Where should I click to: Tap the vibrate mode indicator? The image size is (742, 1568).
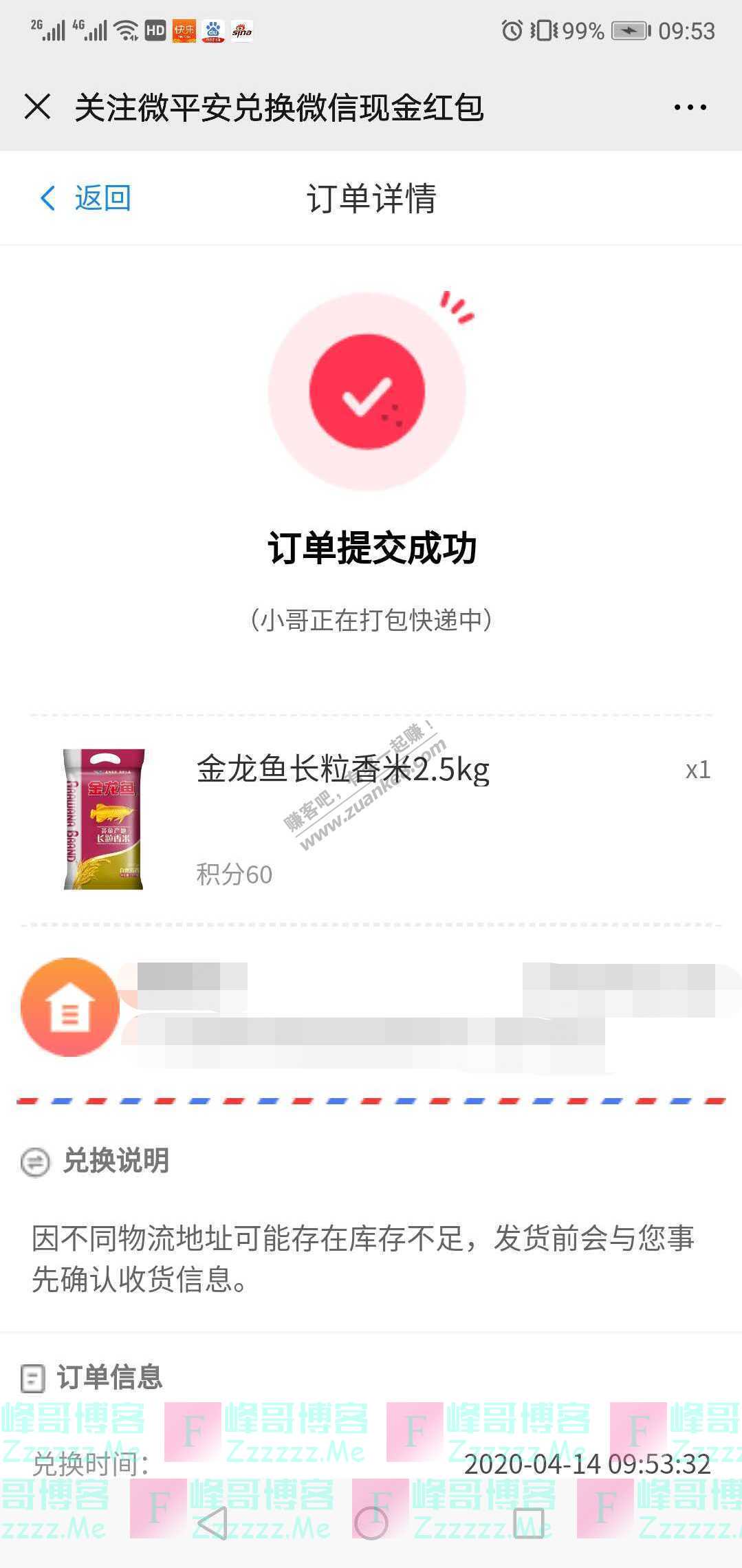(x=543, y=32)
